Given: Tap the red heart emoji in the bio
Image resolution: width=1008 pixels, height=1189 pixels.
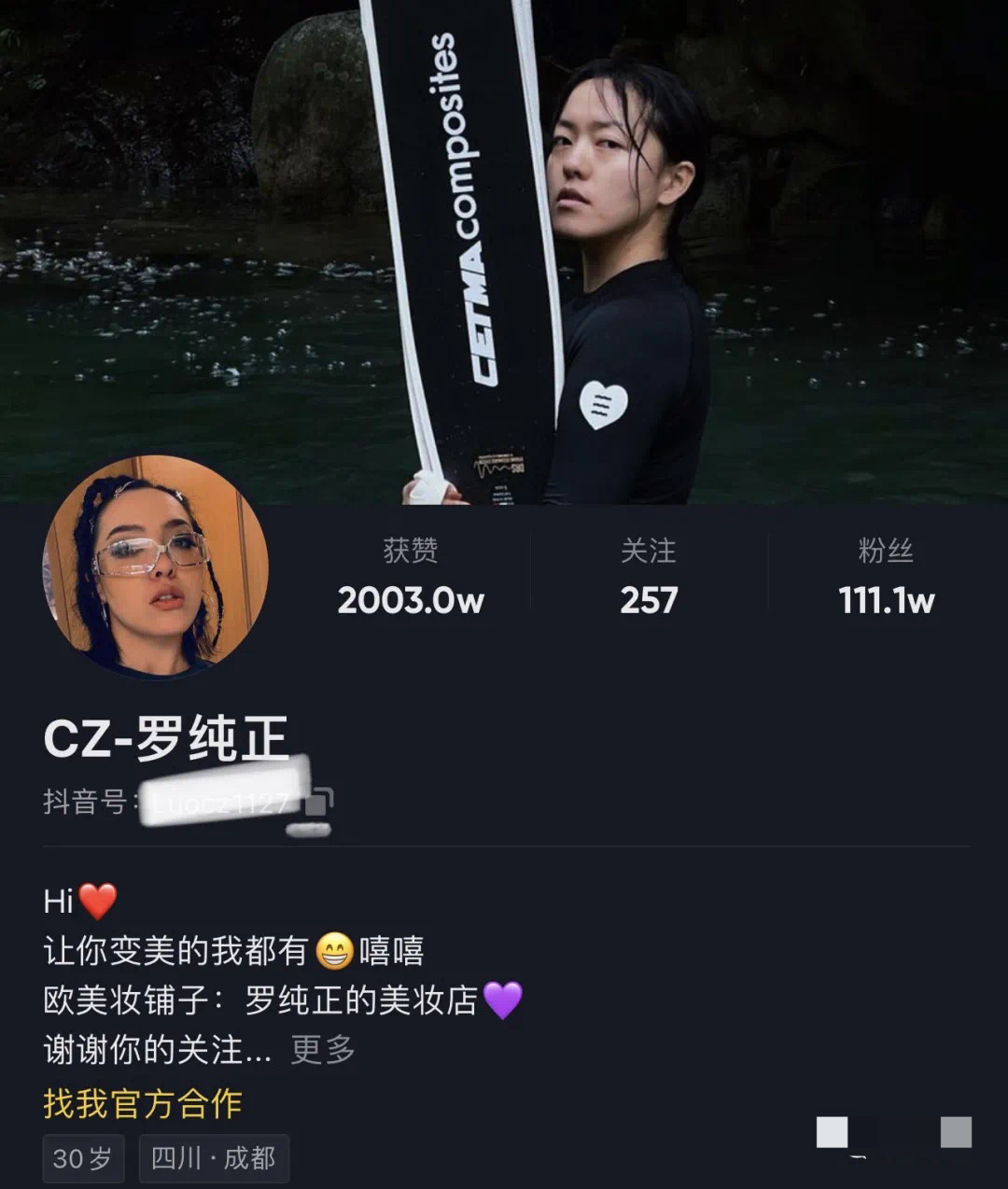Looking at the screenshot, I should tap(100, 899).
